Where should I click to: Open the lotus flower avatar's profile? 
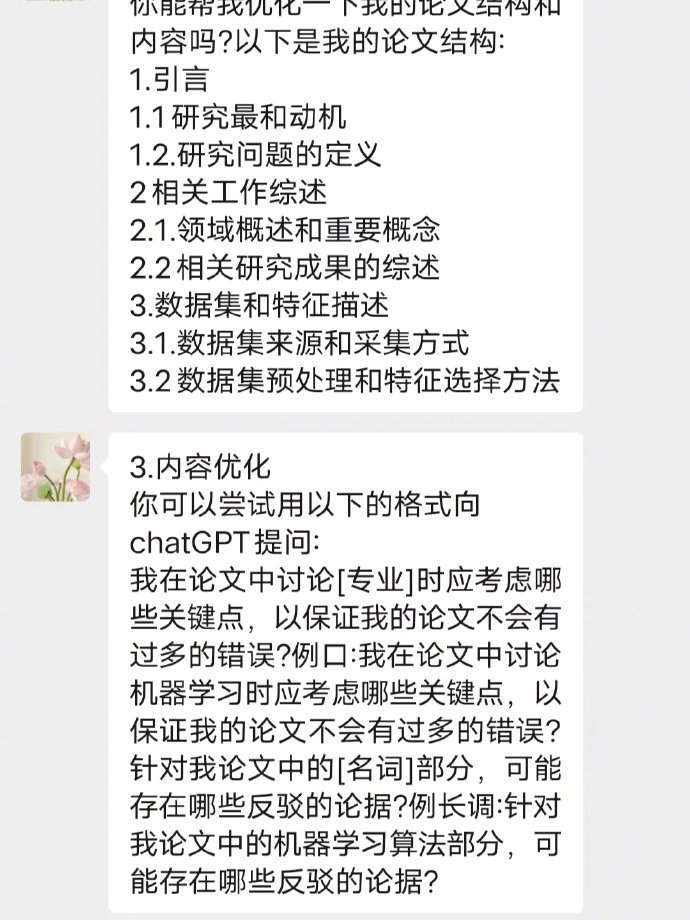click(x=56, y=467)
